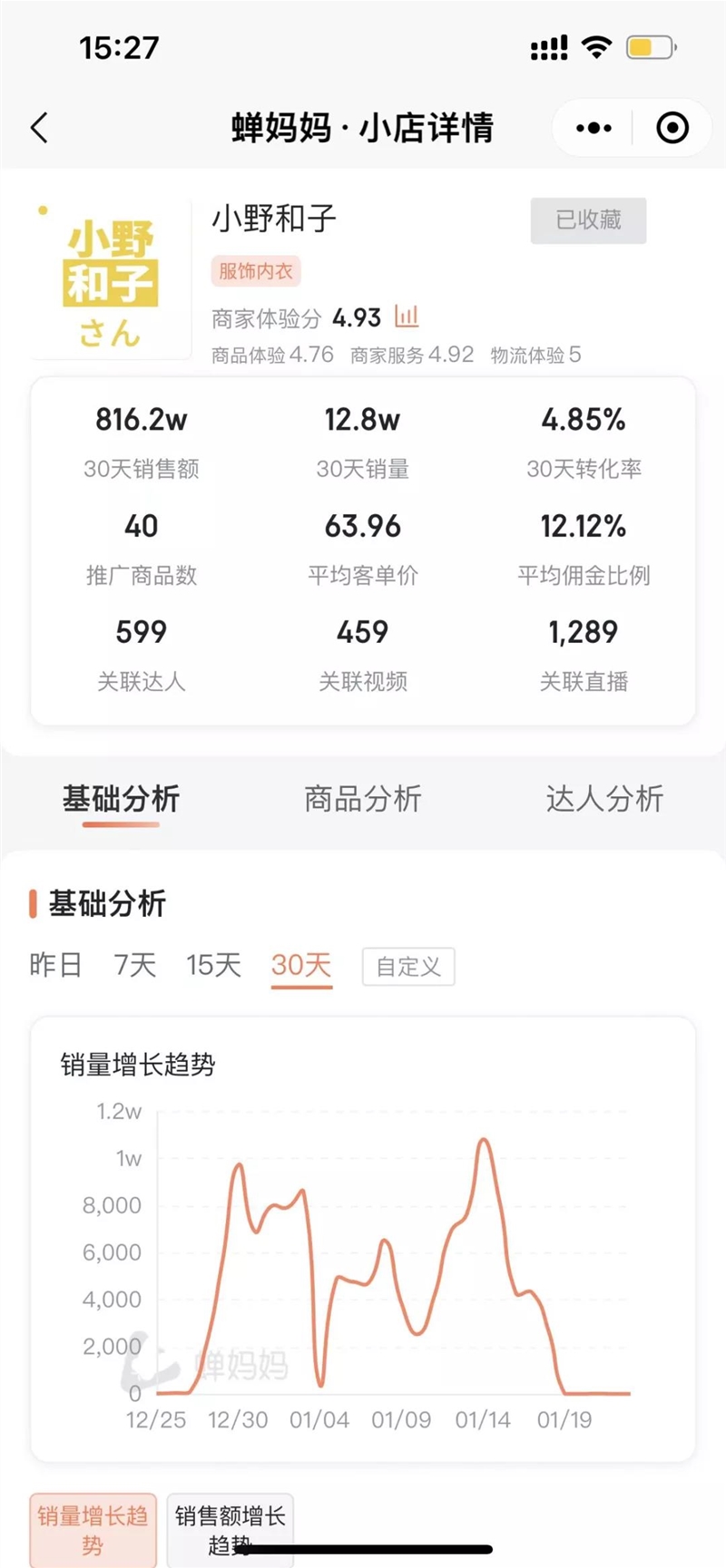Switch to the 商品分析 tab
Viewport: 726px width, 1568px height.
pos(363,799)
